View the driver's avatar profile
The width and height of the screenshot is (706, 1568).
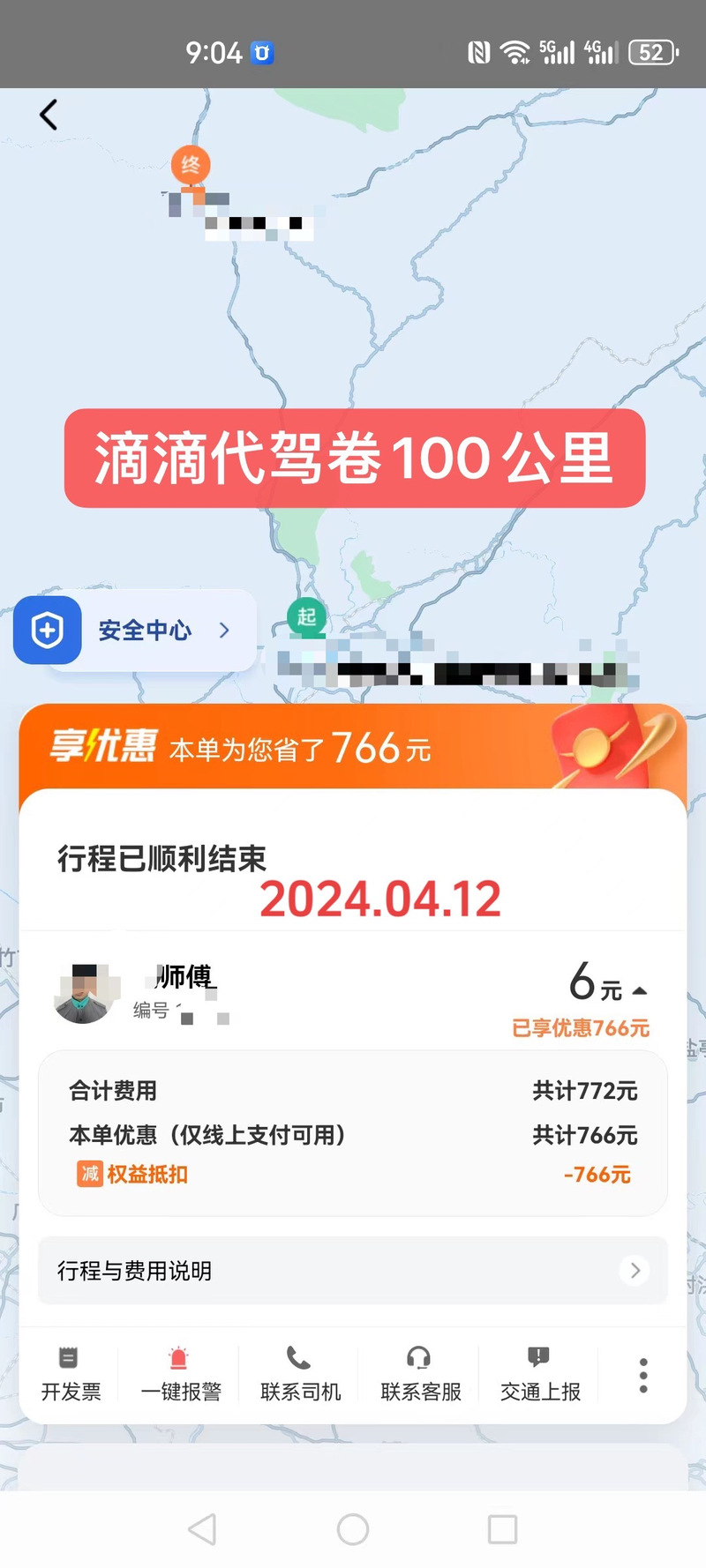[x=86, y=993]
